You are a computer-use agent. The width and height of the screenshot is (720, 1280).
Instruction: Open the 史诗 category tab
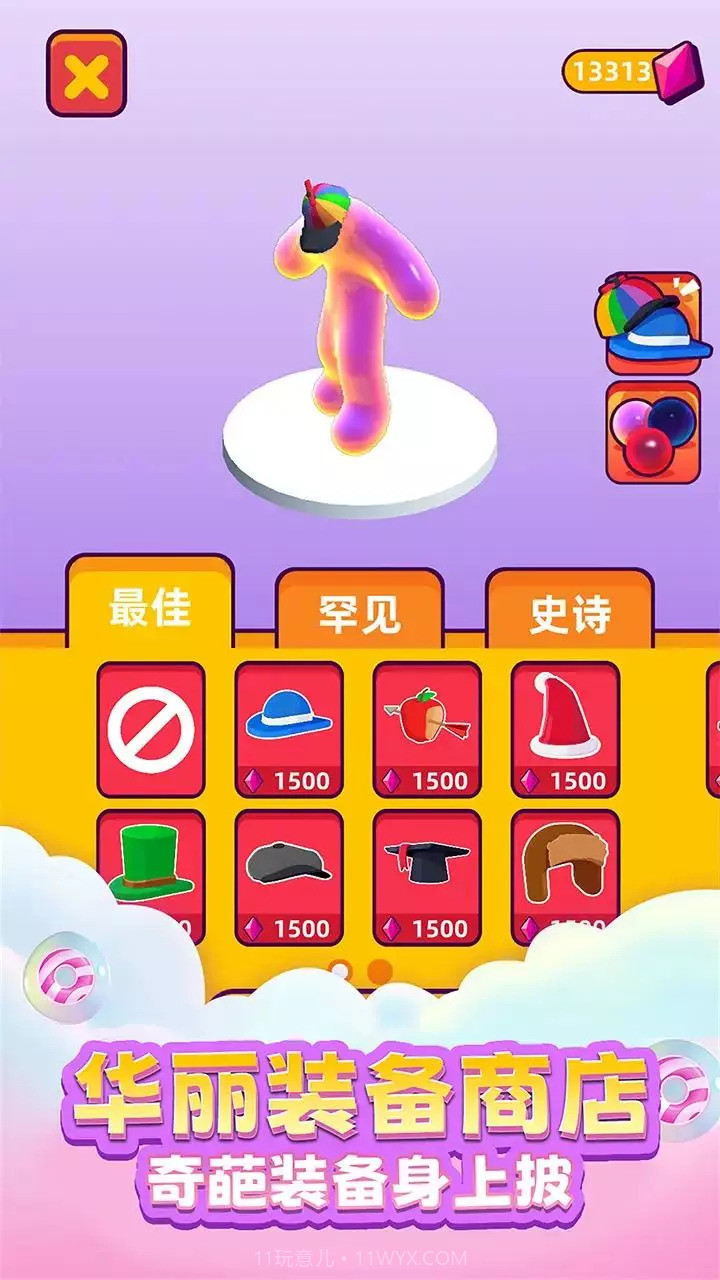tap(572, 609)
